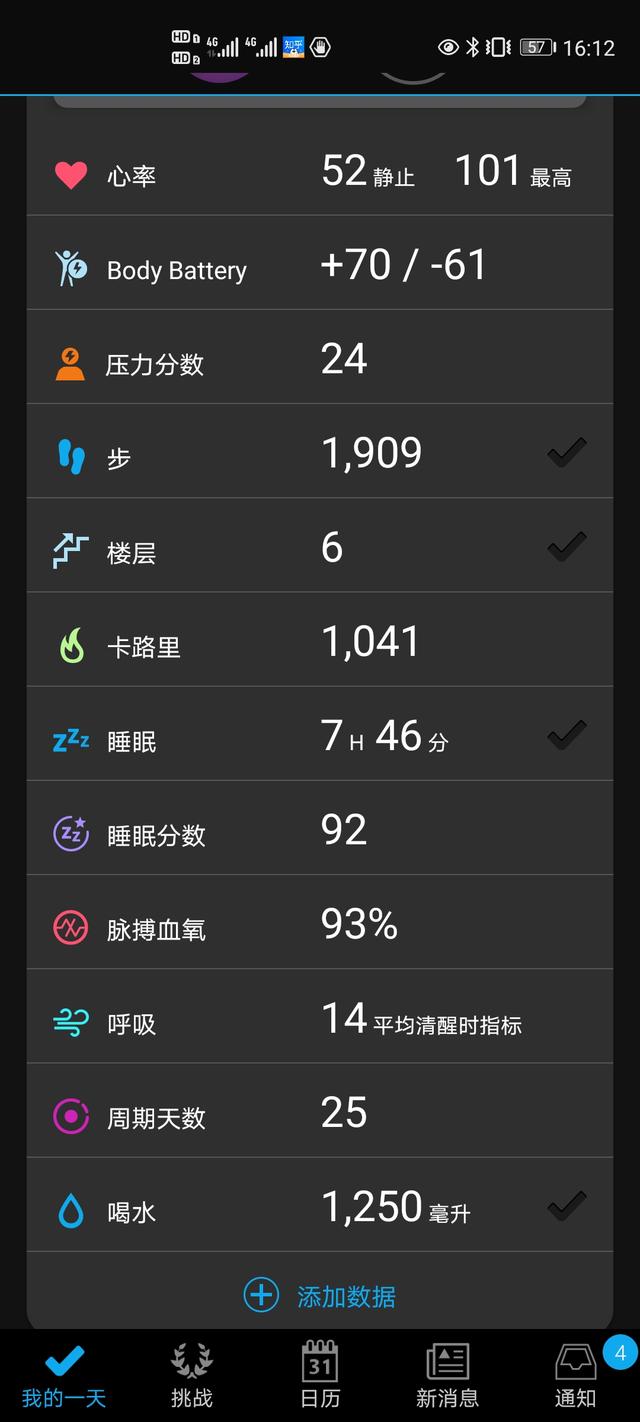This screenshot has height=1422, width=640.
Task: Open the 呼吸 respiration row
Action: [319, 1020]
